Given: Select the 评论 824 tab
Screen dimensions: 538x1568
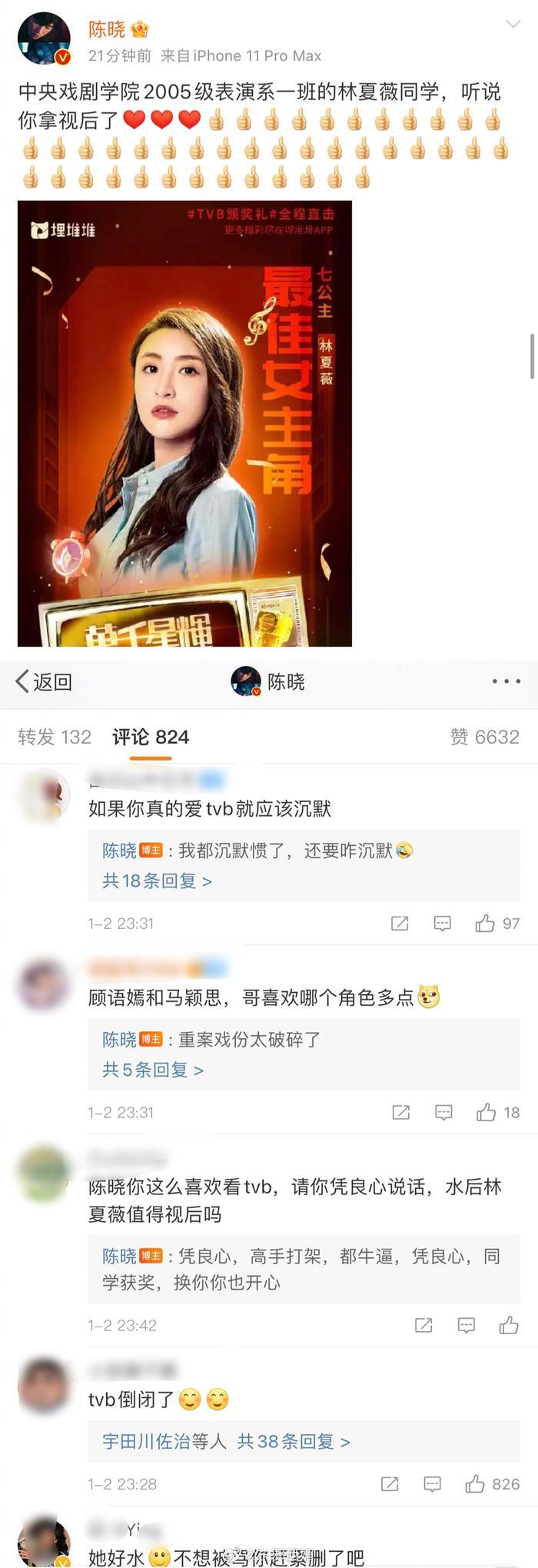Looking at the screenshot, I should coord(151,737).
